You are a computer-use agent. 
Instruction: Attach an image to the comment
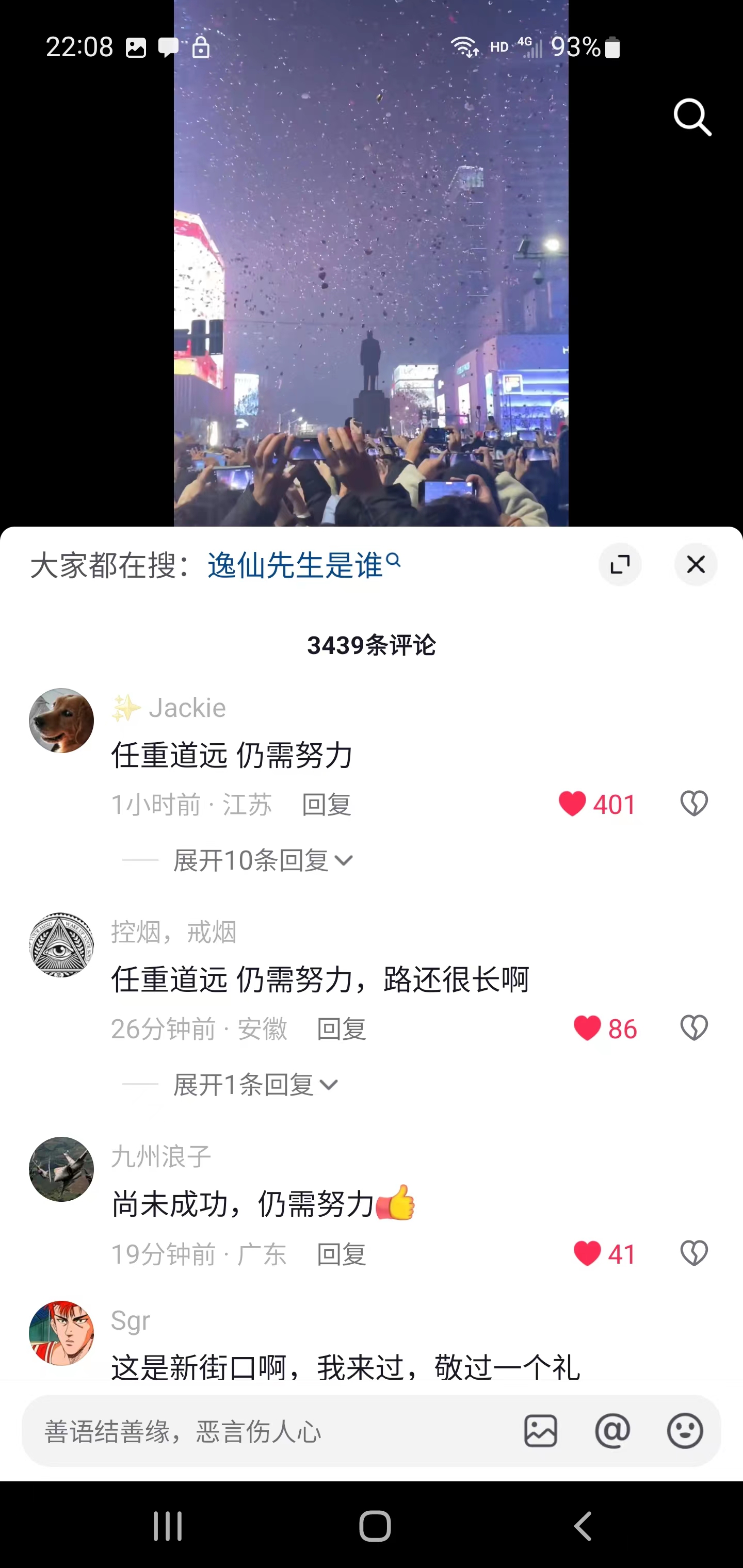click(x=540, y=1431)
